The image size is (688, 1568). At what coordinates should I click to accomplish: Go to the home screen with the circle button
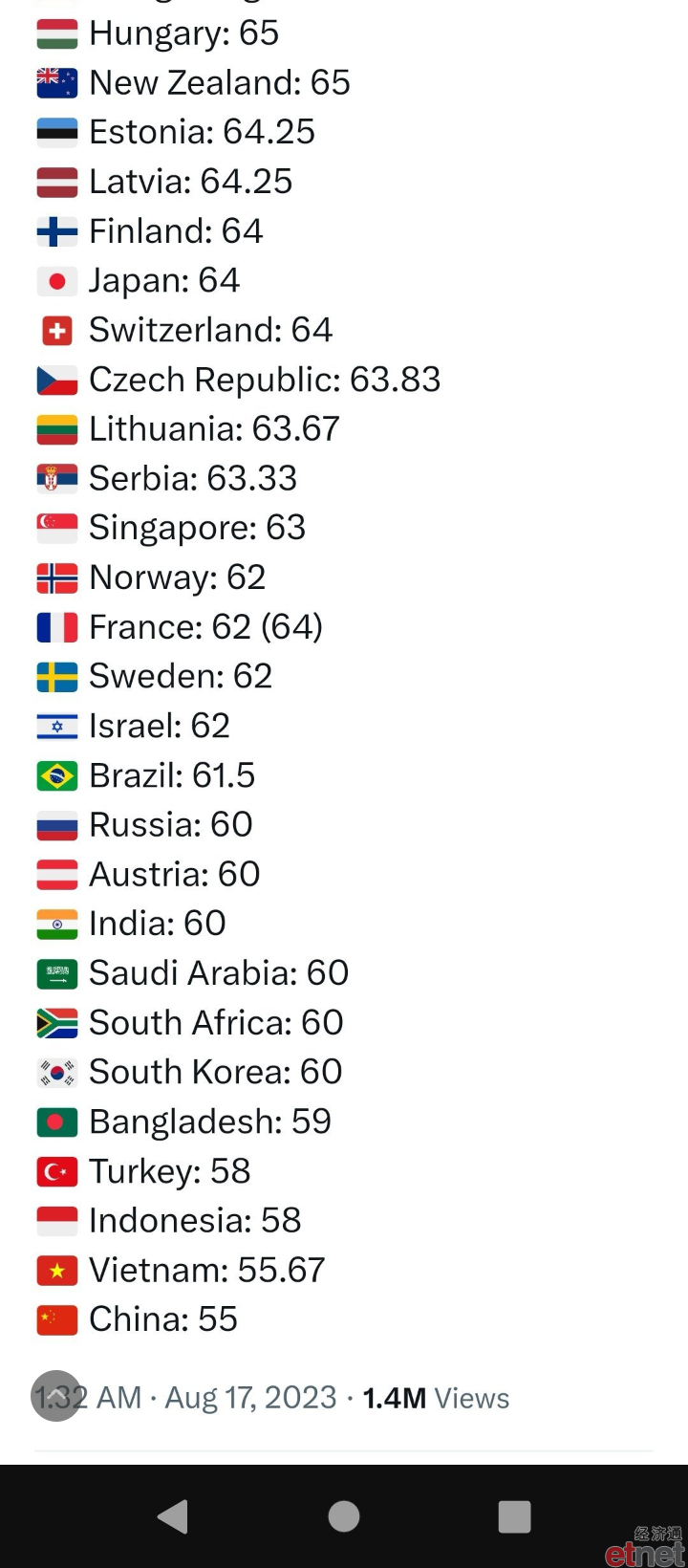tap(344, 1516)
